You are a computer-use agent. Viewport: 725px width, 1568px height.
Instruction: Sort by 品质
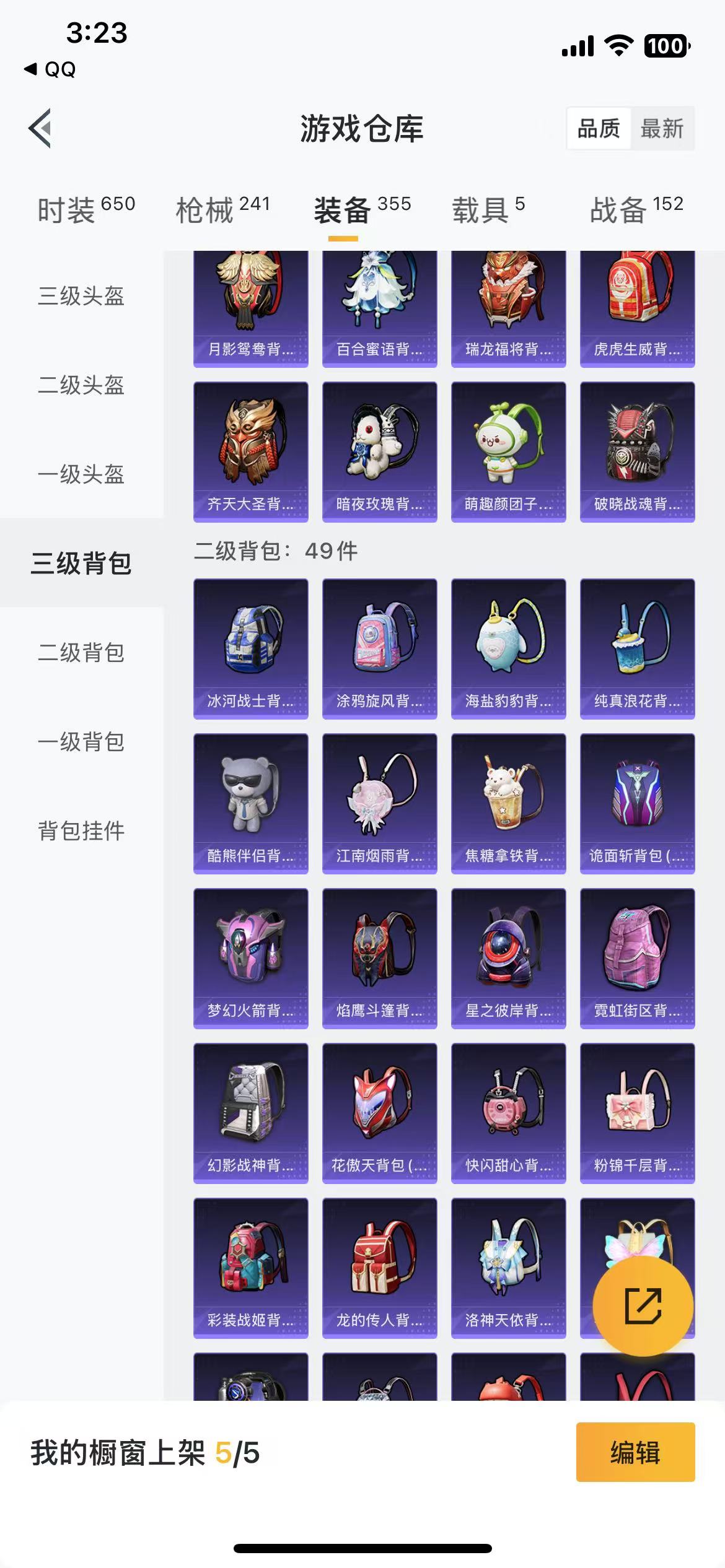coord(599,129)
